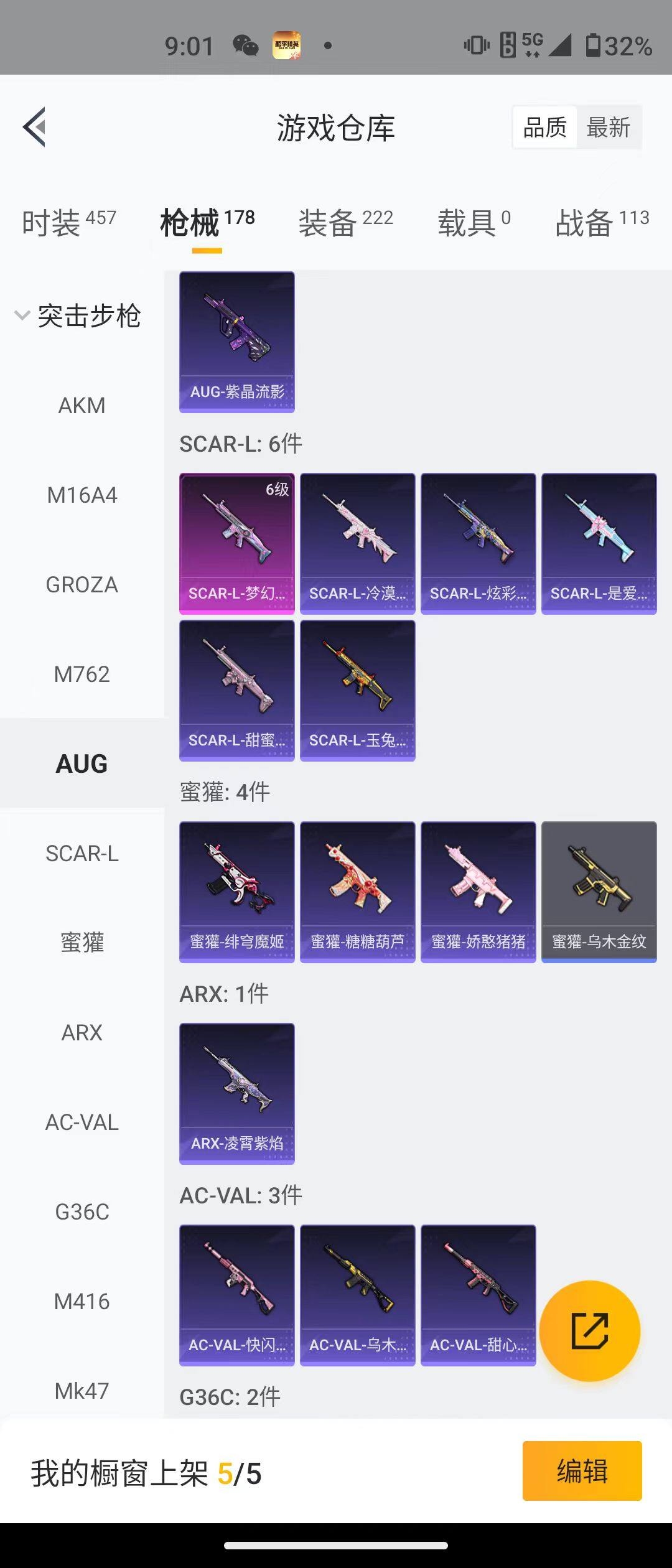The image size is (672, 1568).
Task: Open the ARX-凌霄紫焰 skin
Action: click(x=237, y=1093)
